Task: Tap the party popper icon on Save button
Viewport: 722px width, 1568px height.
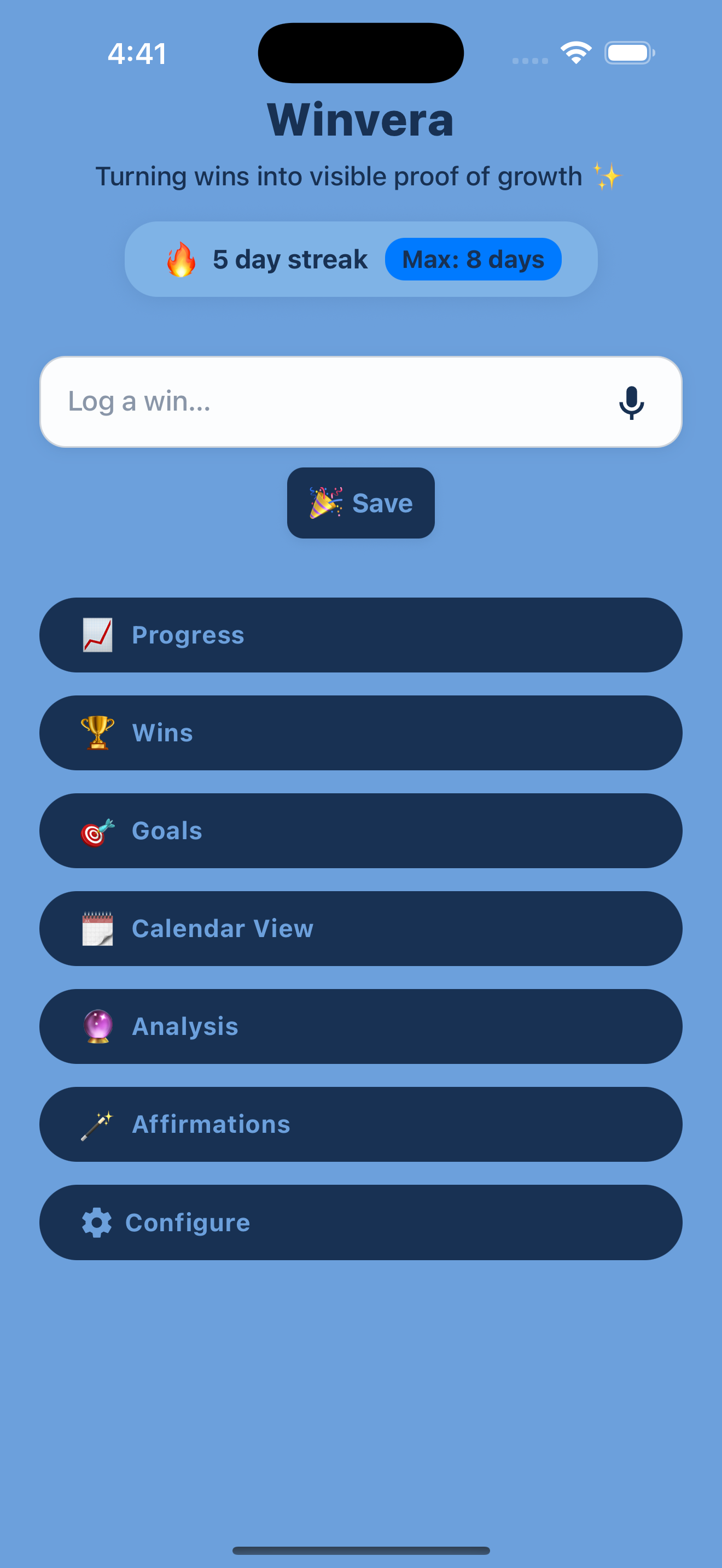Action: [x=323, y=503]
